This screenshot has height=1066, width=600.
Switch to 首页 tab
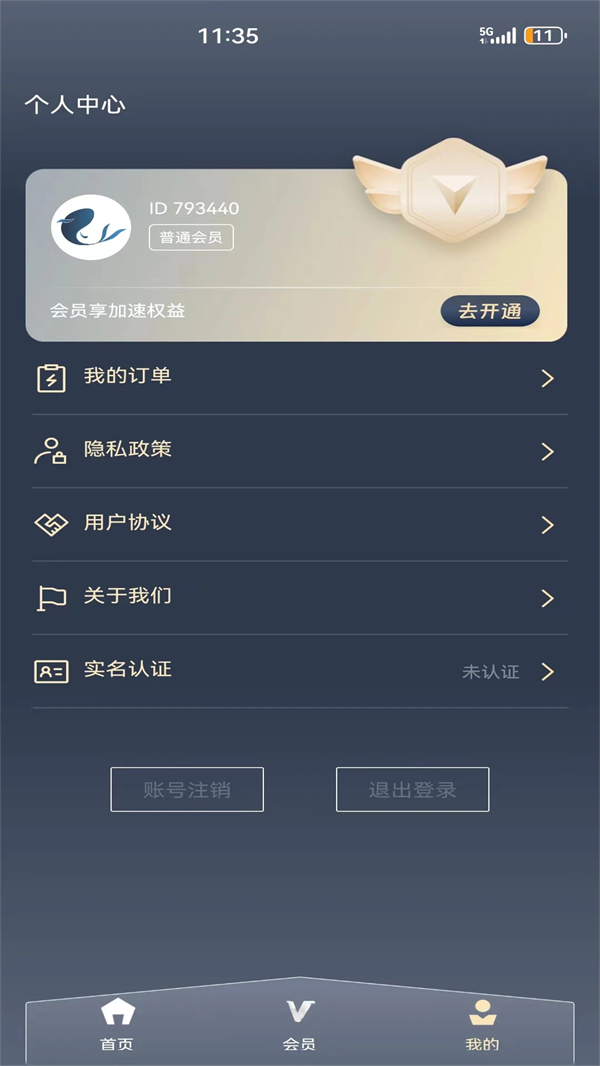click(x=117, y=1025)
